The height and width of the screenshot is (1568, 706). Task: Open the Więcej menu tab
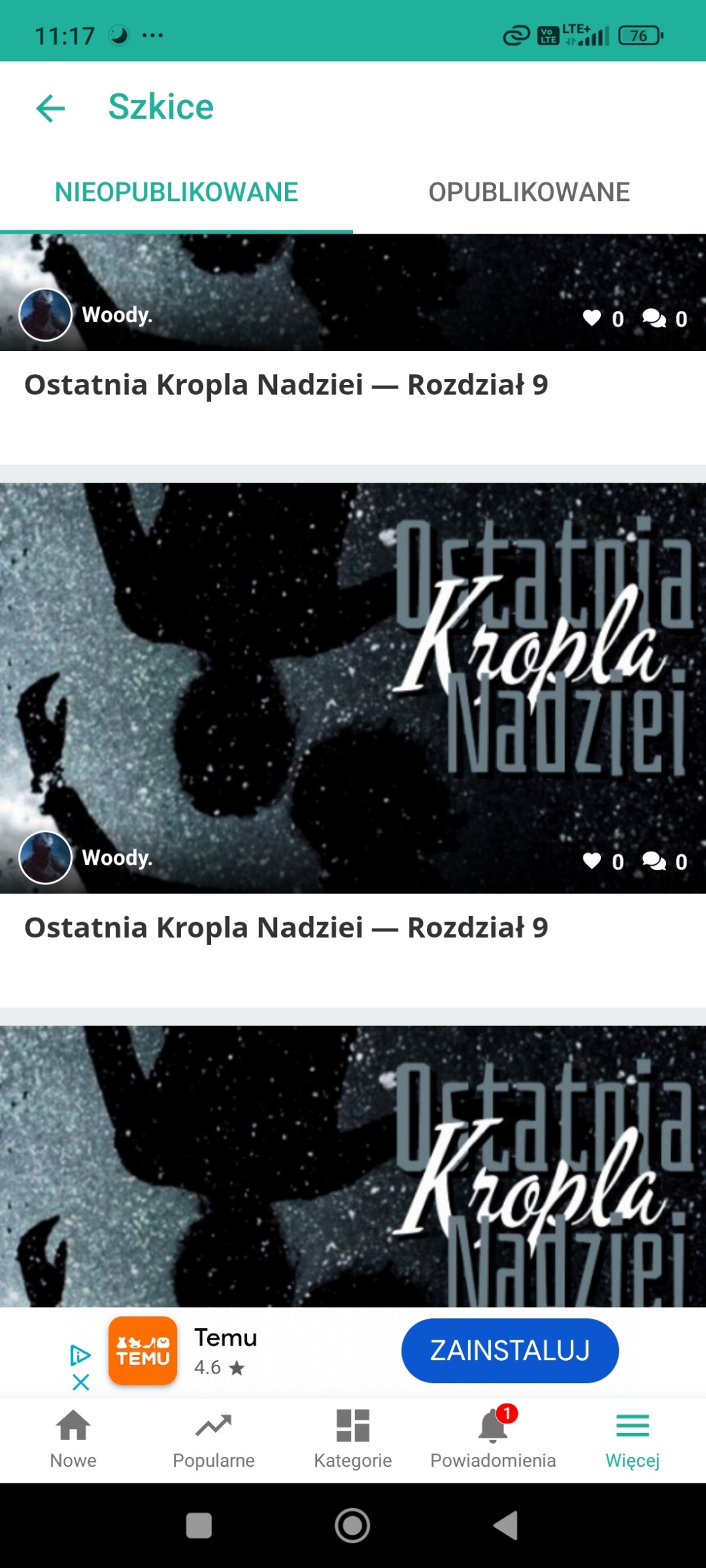[633, 1439]
